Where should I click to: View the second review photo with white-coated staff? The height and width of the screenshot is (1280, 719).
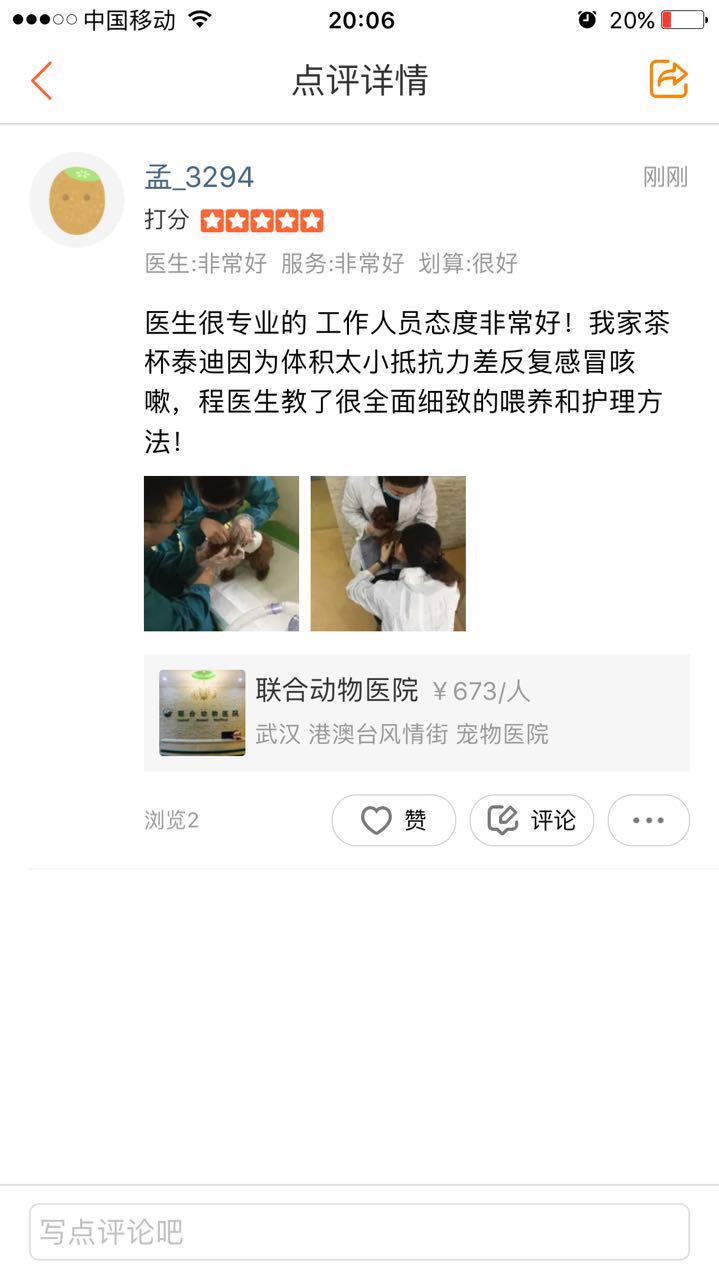(x=388, y=553)
